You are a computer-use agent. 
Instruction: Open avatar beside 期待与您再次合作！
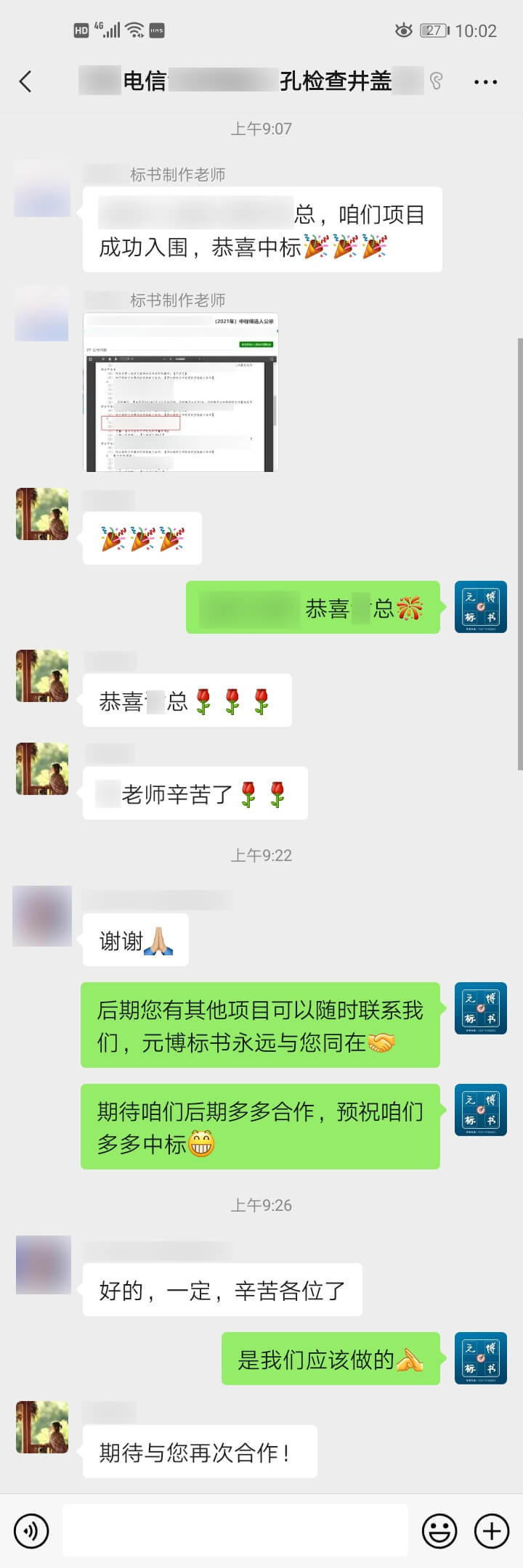42,1427
